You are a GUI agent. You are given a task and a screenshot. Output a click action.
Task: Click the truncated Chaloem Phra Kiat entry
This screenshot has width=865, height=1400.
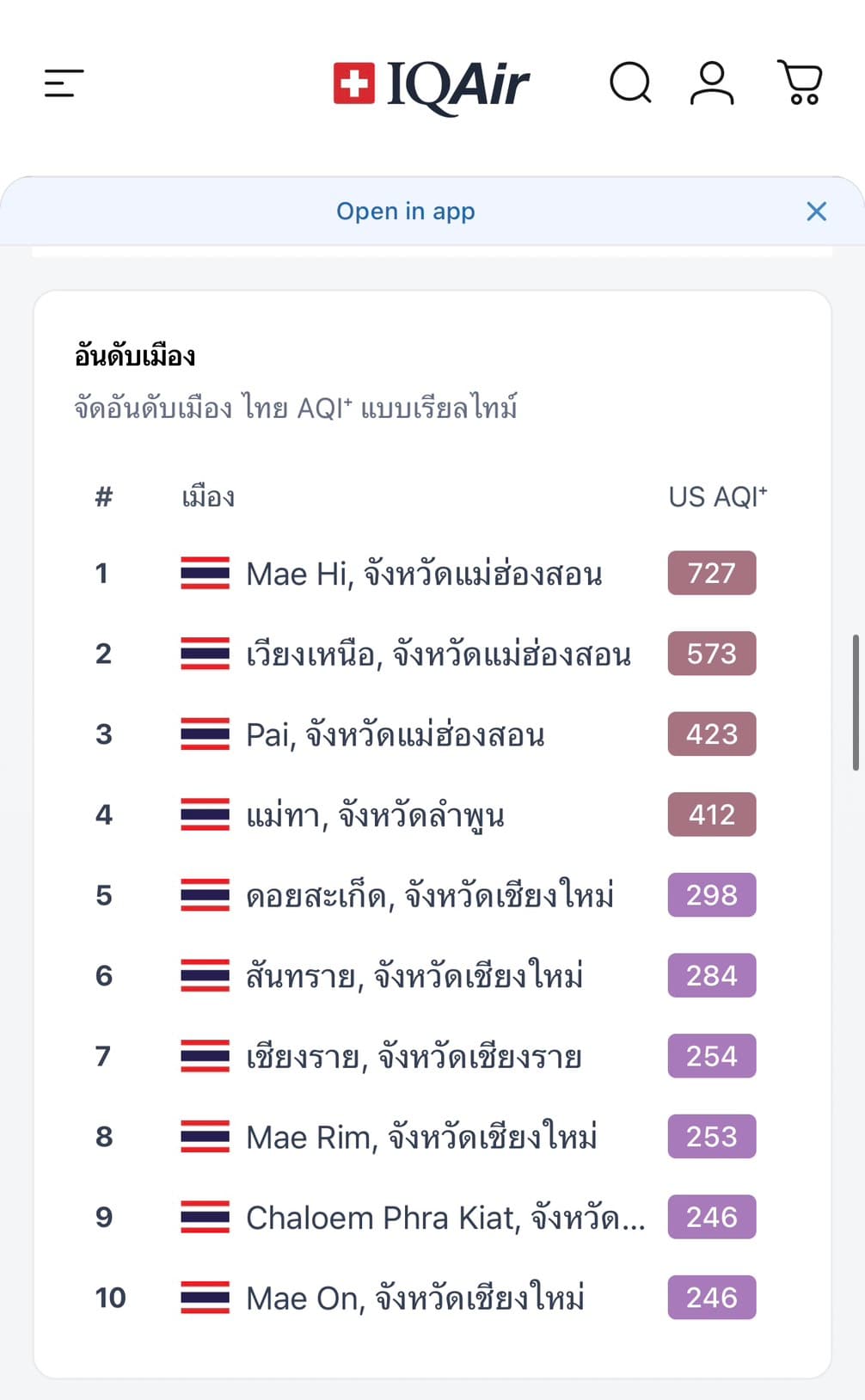click(447, 1217)
